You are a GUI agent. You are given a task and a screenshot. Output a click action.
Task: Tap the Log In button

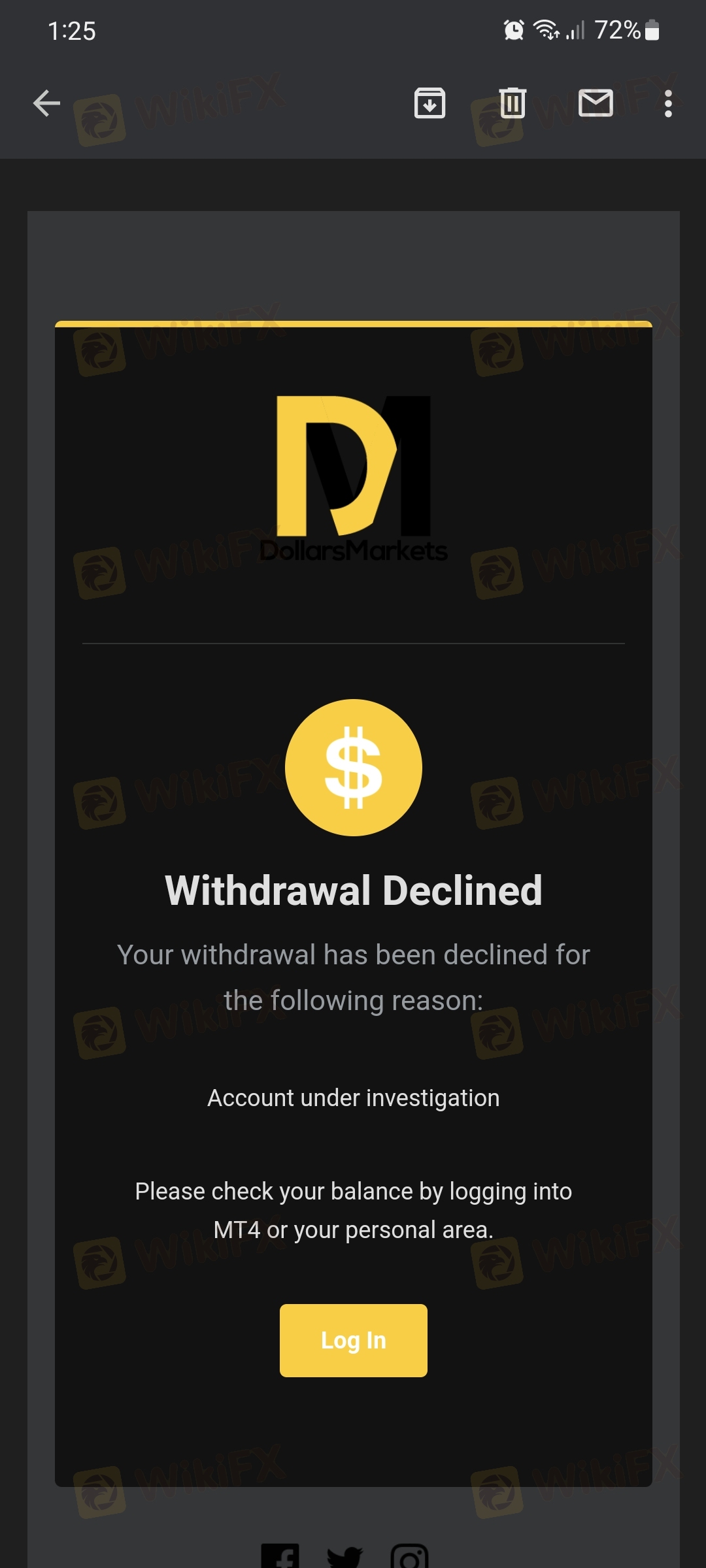tap(353, 1341)
